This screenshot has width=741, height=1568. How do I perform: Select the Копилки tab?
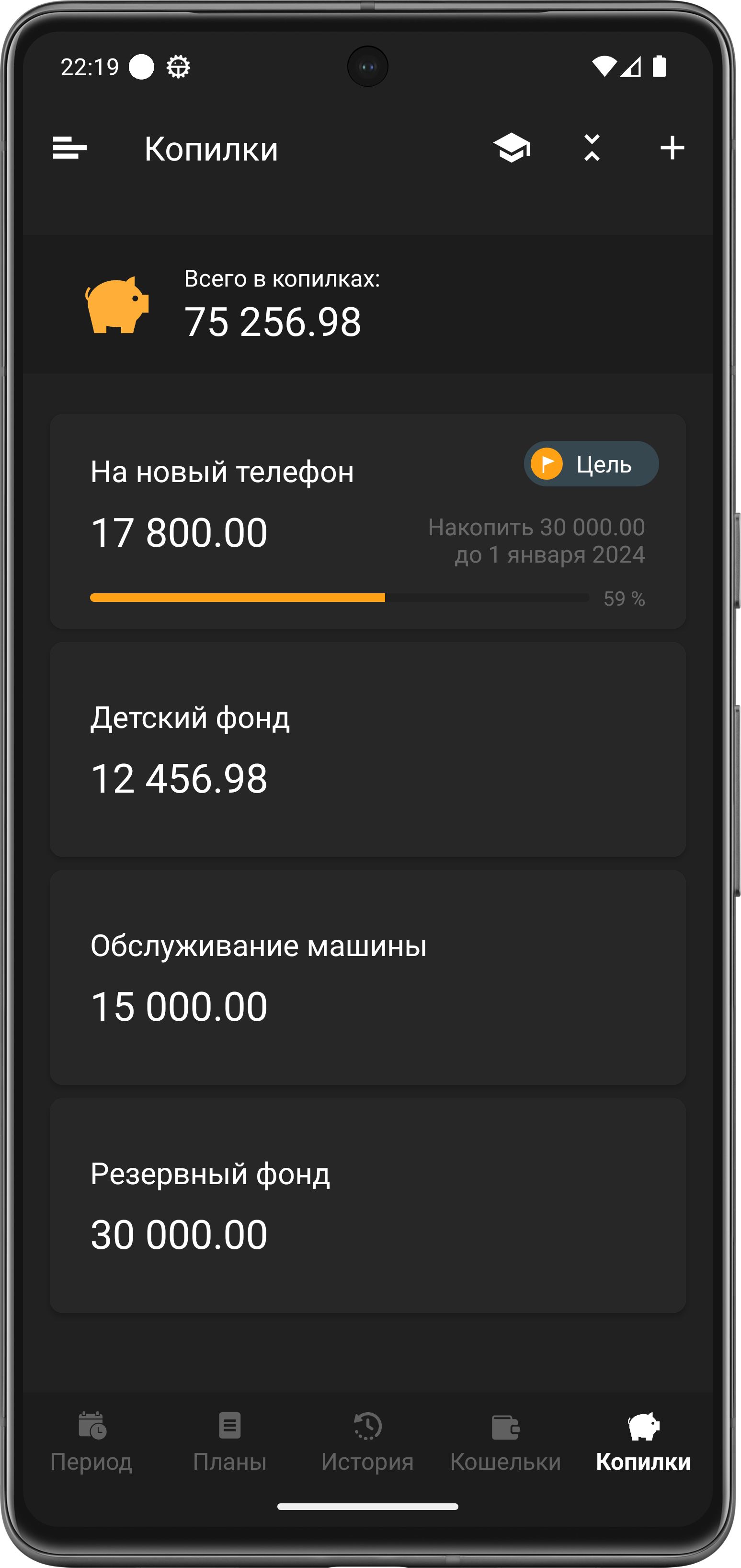(x=643, y=1442)
